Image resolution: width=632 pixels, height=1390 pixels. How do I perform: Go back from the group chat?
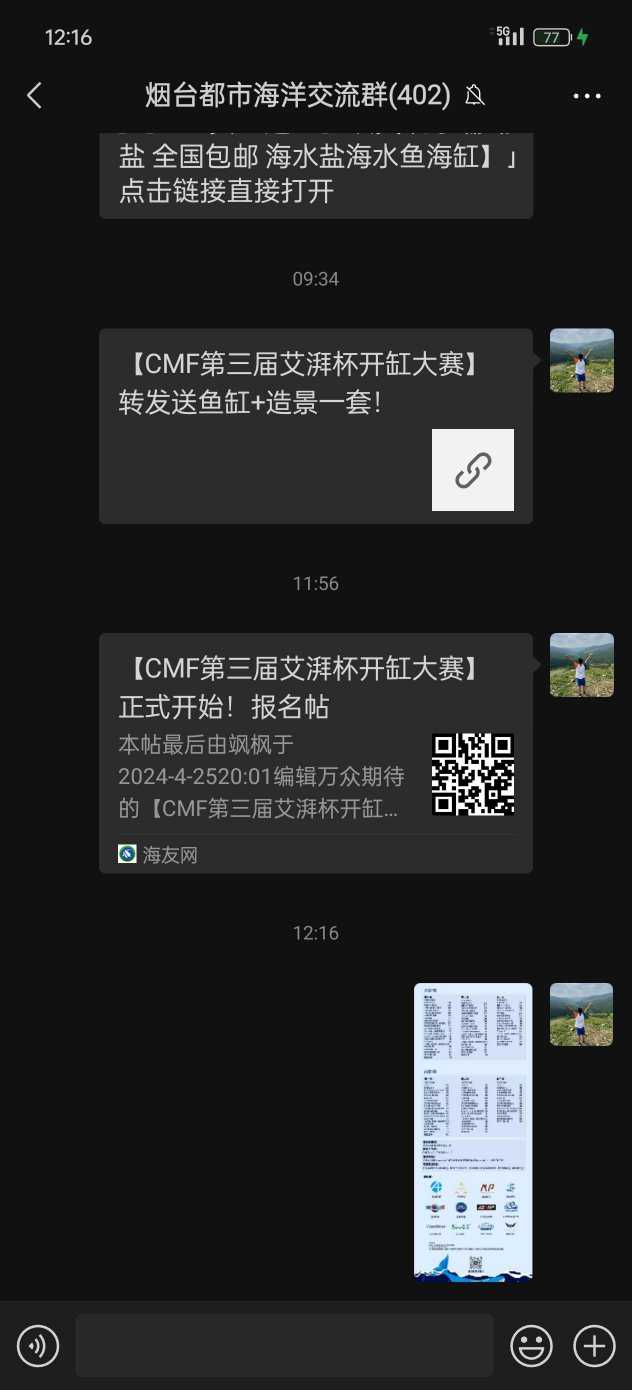[35, 95]
